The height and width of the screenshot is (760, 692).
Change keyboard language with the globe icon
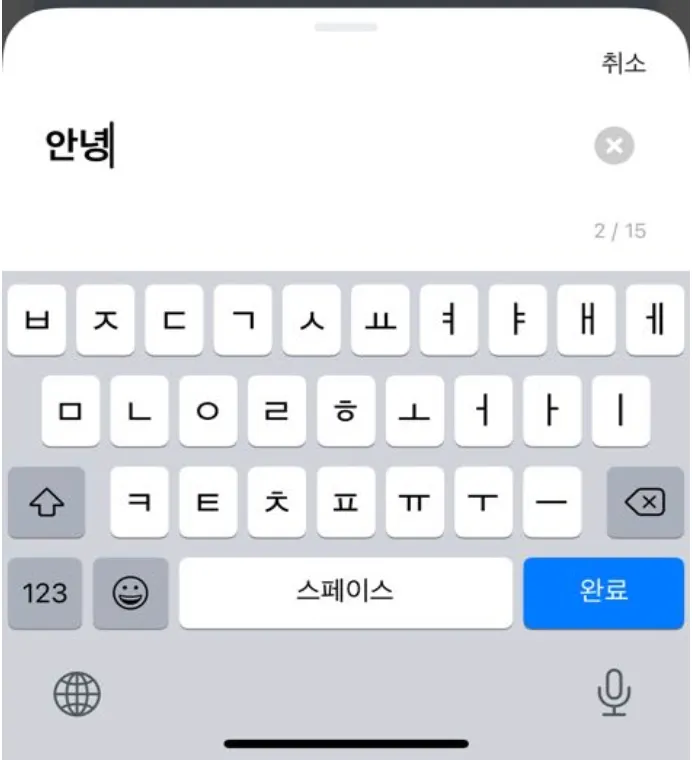[77, 693]
